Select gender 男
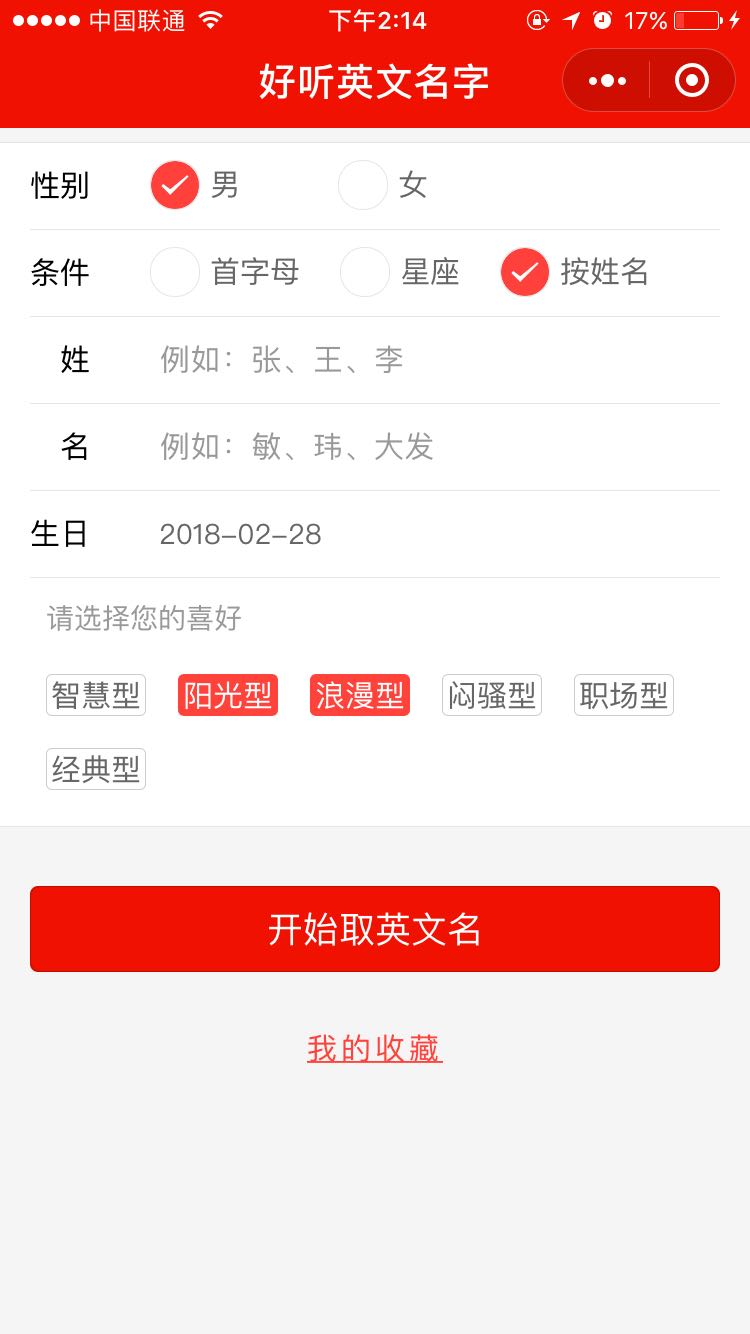This screenshot has width=750, height=1334. 176,185
